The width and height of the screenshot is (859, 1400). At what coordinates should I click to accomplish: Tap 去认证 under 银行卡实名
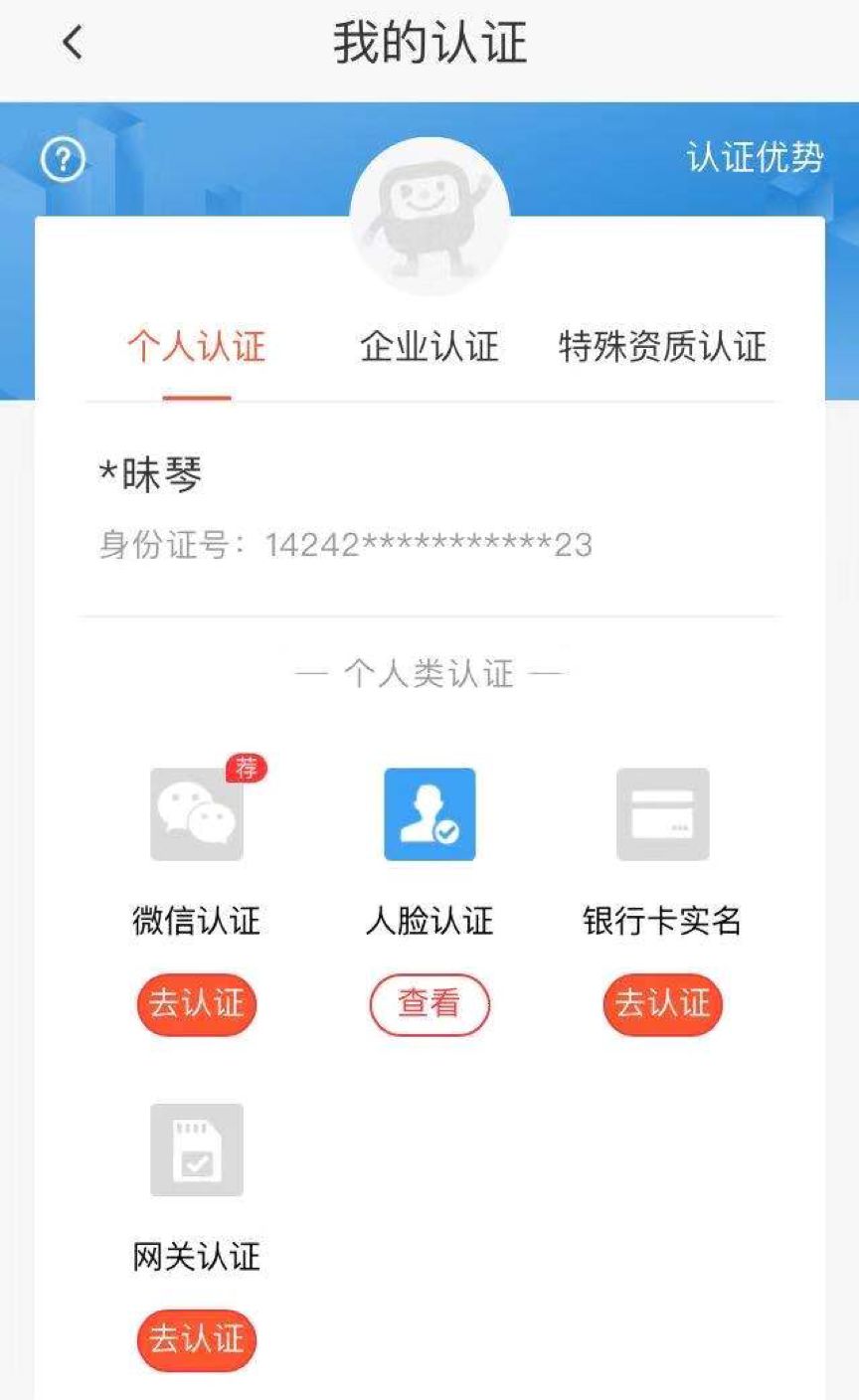coord(662,1004)
